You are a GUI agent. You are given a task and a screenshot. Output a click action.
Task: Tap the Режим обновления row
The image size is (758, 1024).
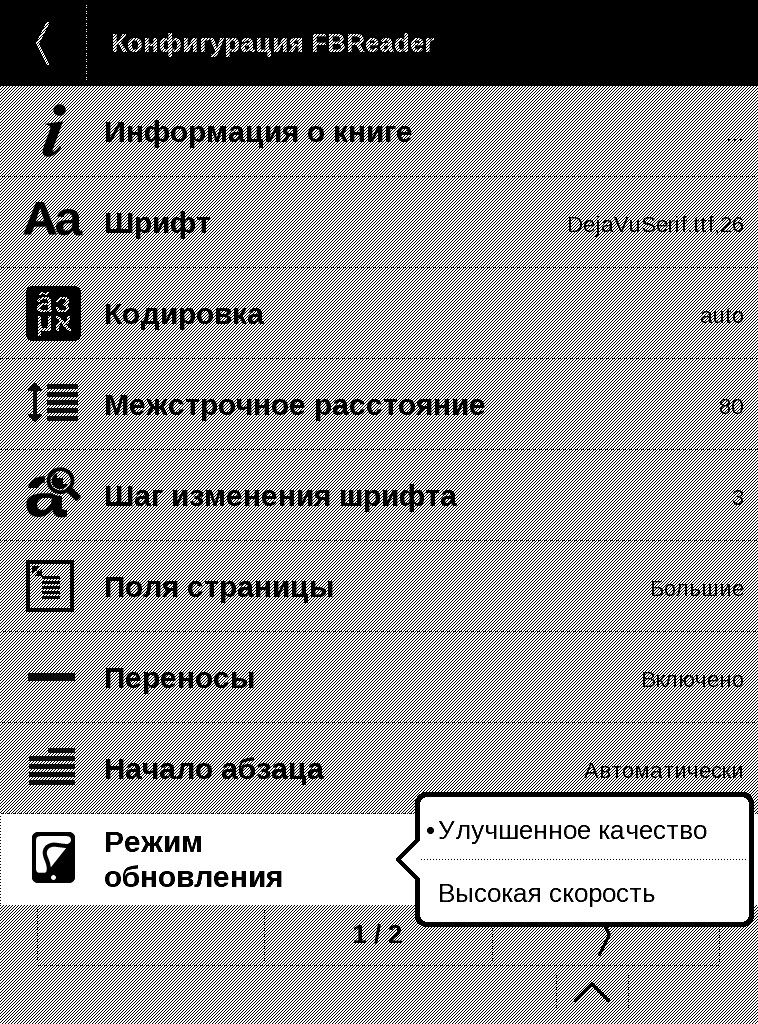194,859
